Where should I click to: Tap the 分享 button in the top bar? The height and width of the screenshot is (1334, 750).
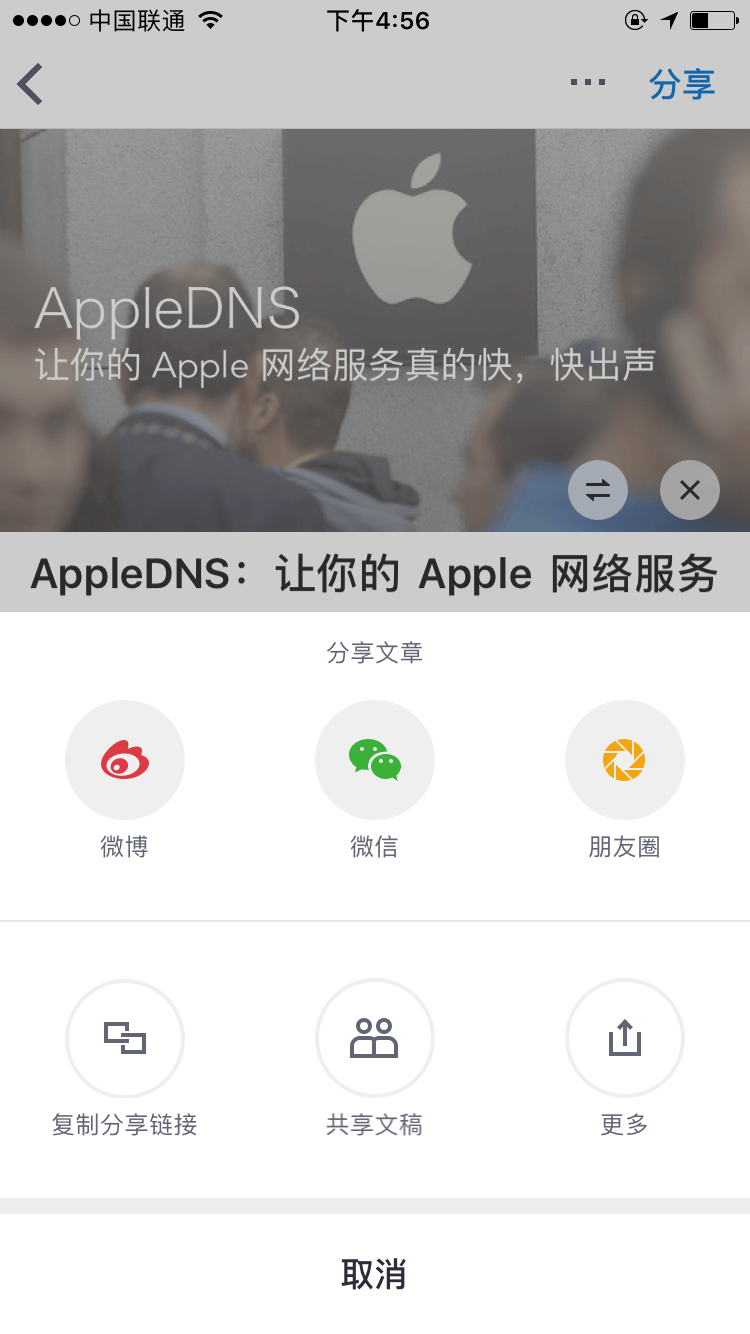682,84
